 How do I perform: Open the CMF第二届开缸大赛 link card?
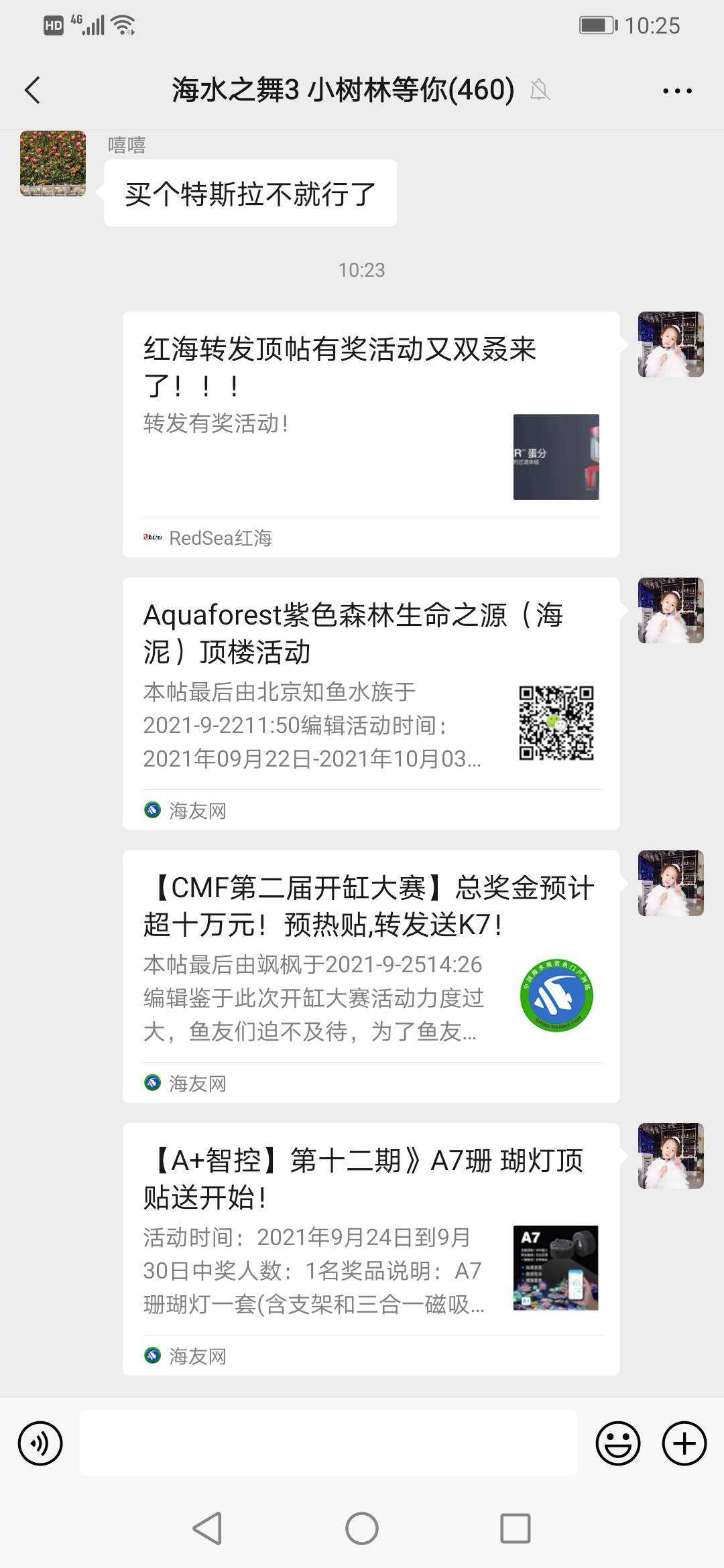(371, 976)
